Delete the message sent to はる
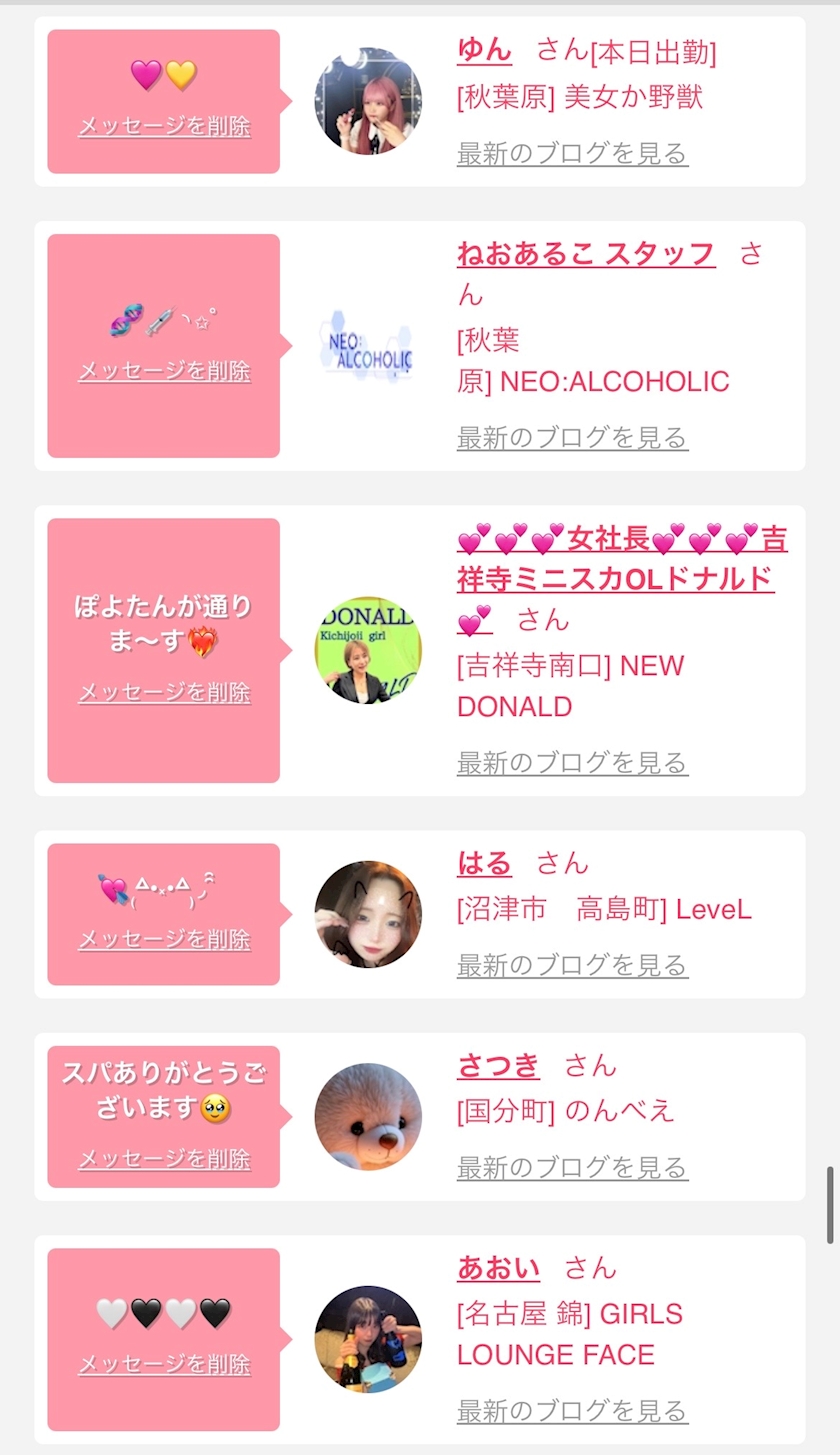Image resolution: width=840 pixels, height=1455 pixels. point(164,939)
